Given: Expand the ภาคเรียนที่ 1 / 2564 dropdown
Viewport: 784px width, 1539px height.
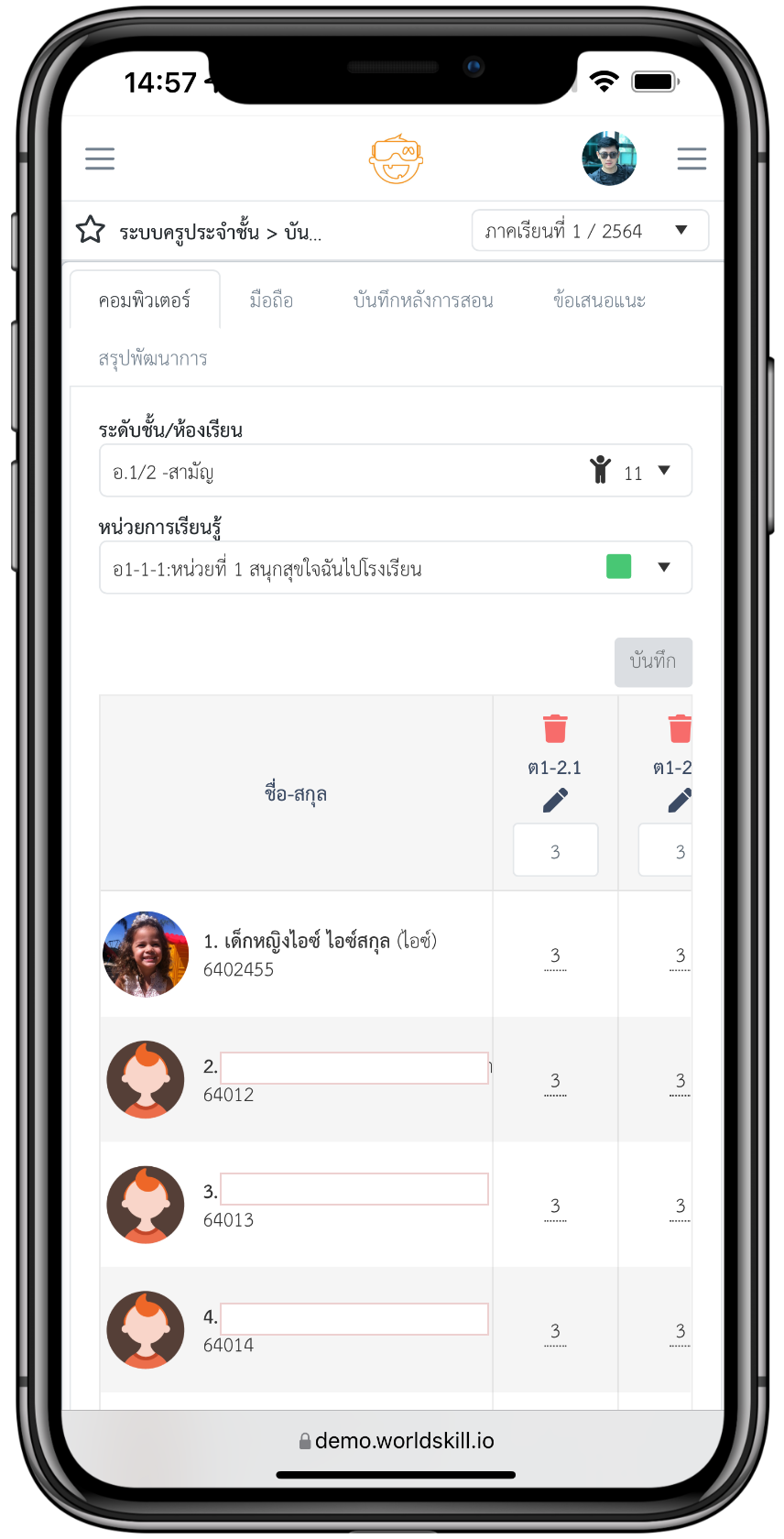Looking at the screenshot, I should pyautogui.click(x=590, y=231).
